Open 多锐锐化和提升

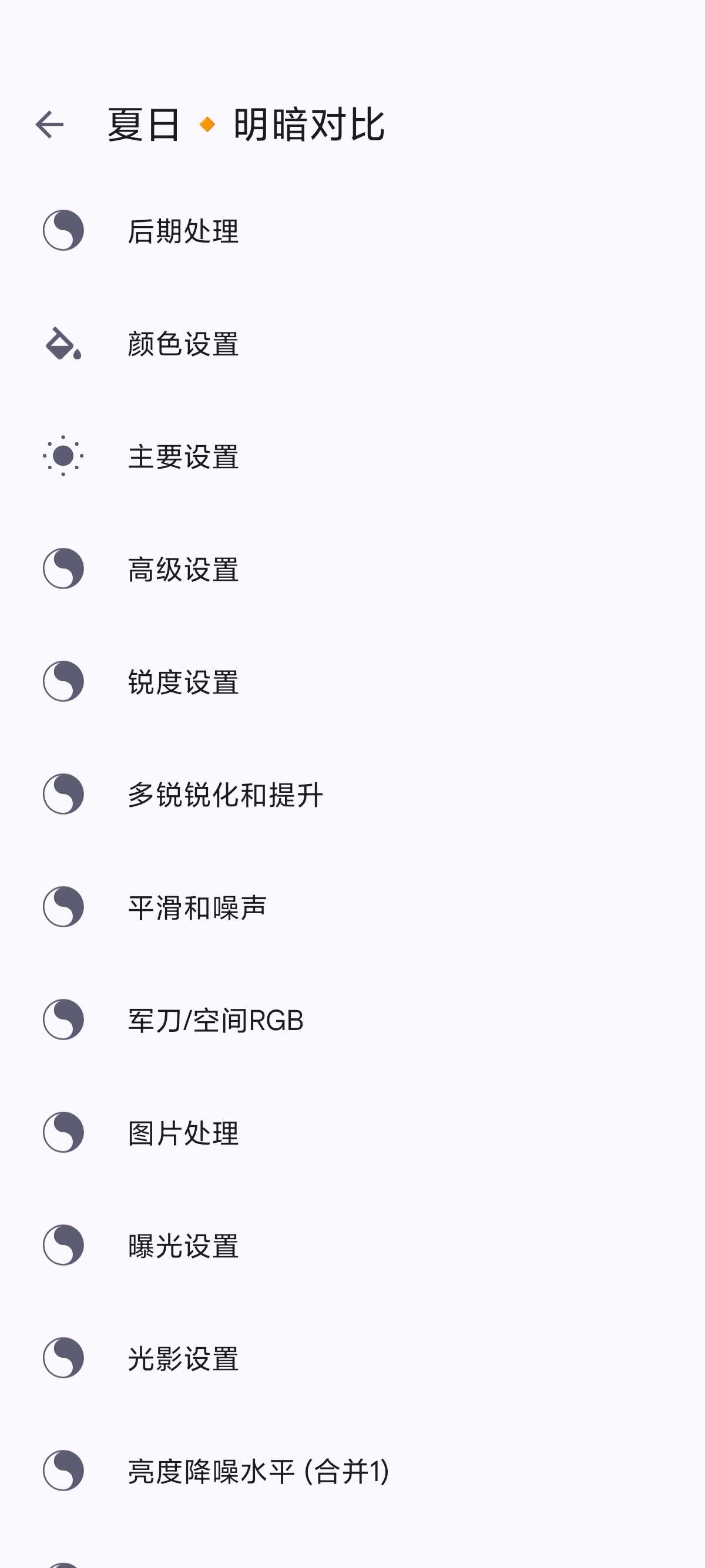225,795
